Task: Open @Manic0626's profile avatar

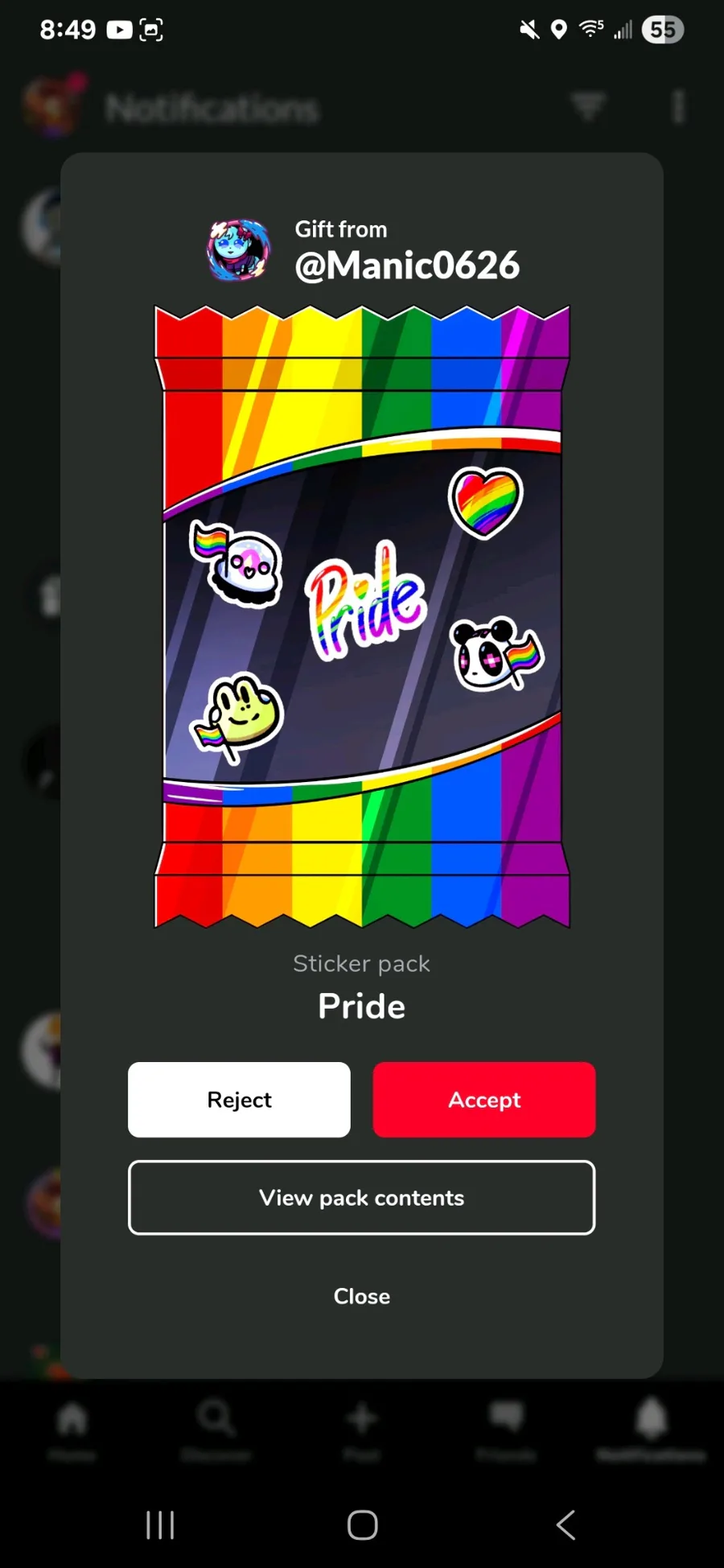Action: click(x=238, y=249)
